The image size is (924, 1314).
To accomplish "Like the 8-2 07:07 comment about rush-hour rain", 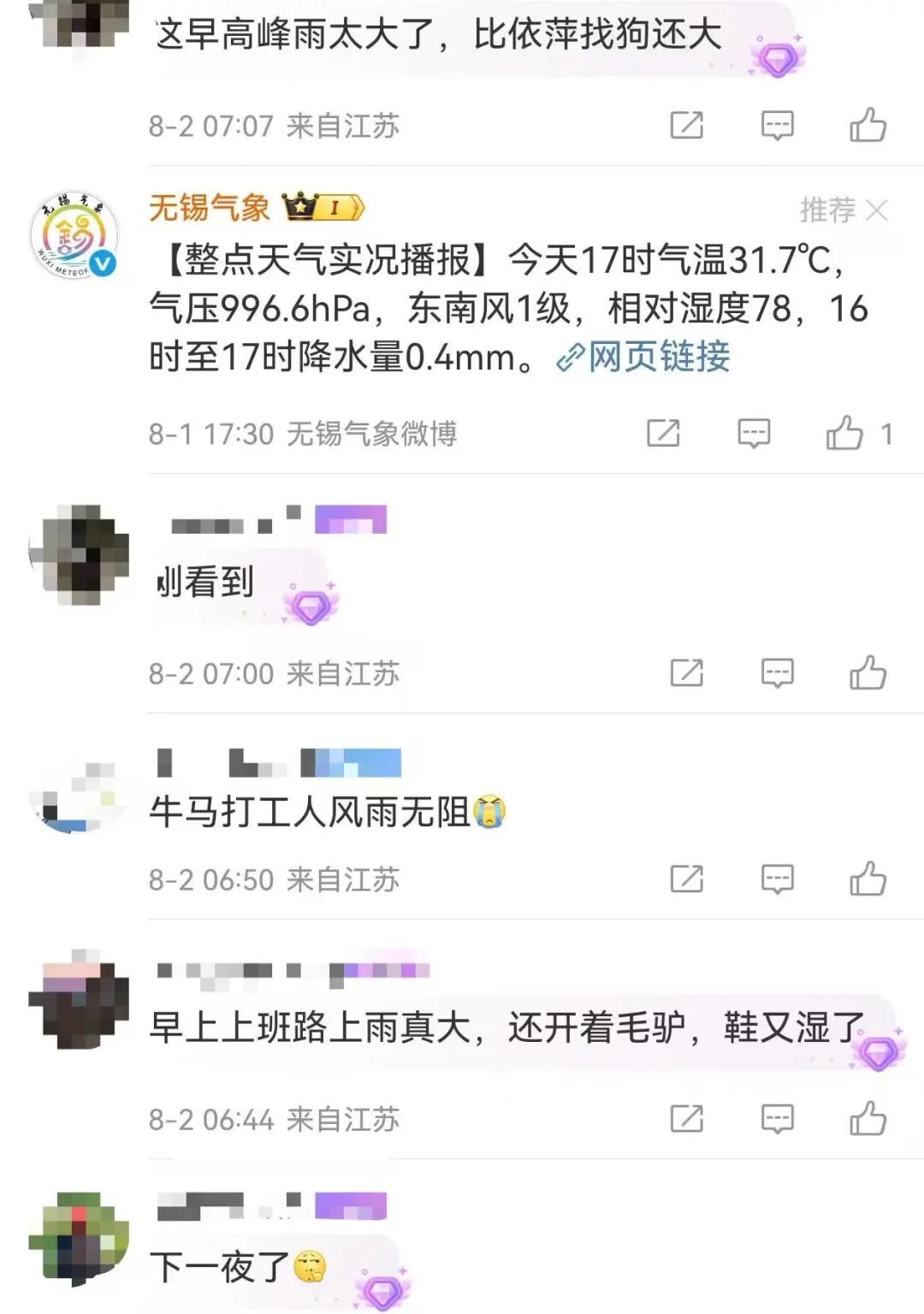I will click(x=868, y=126).
